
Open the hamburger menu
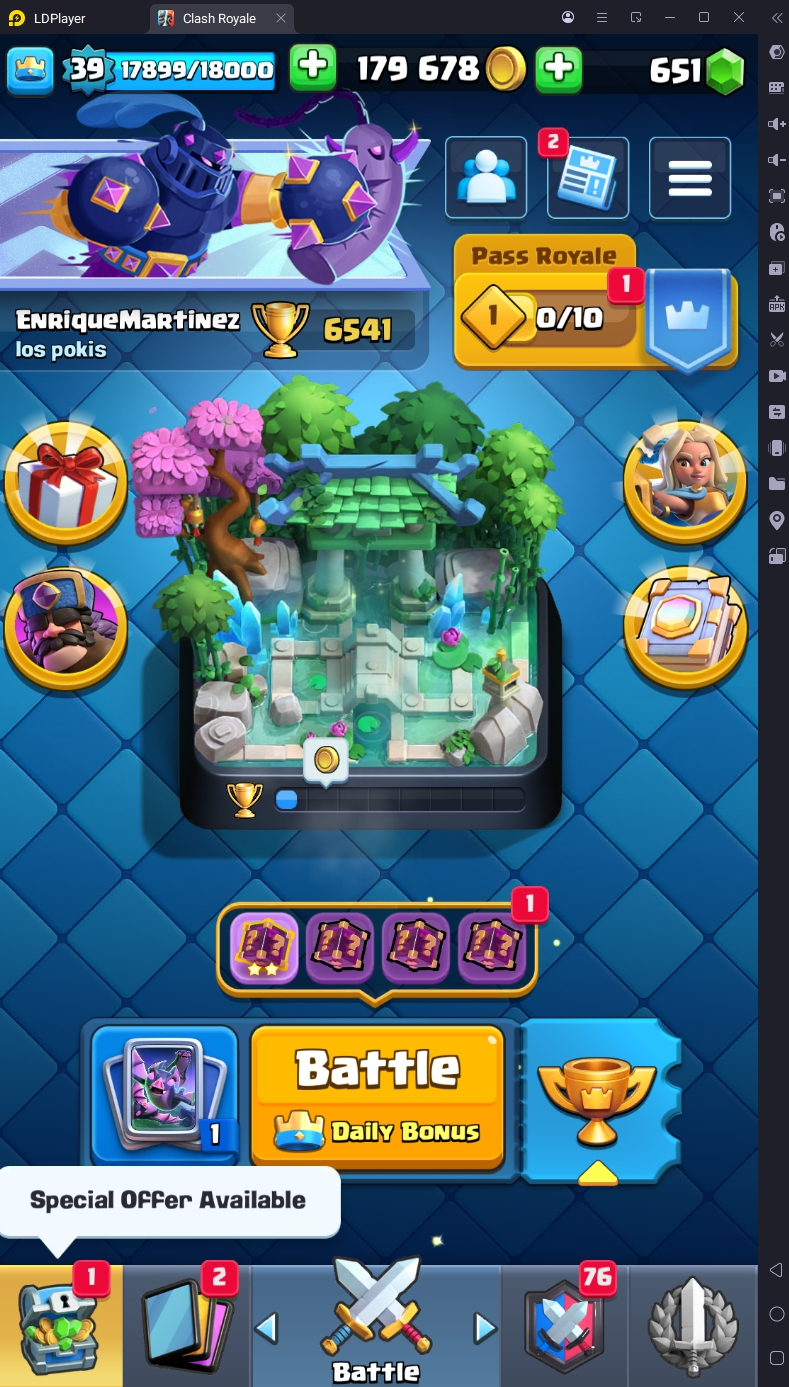coord(689,178)
